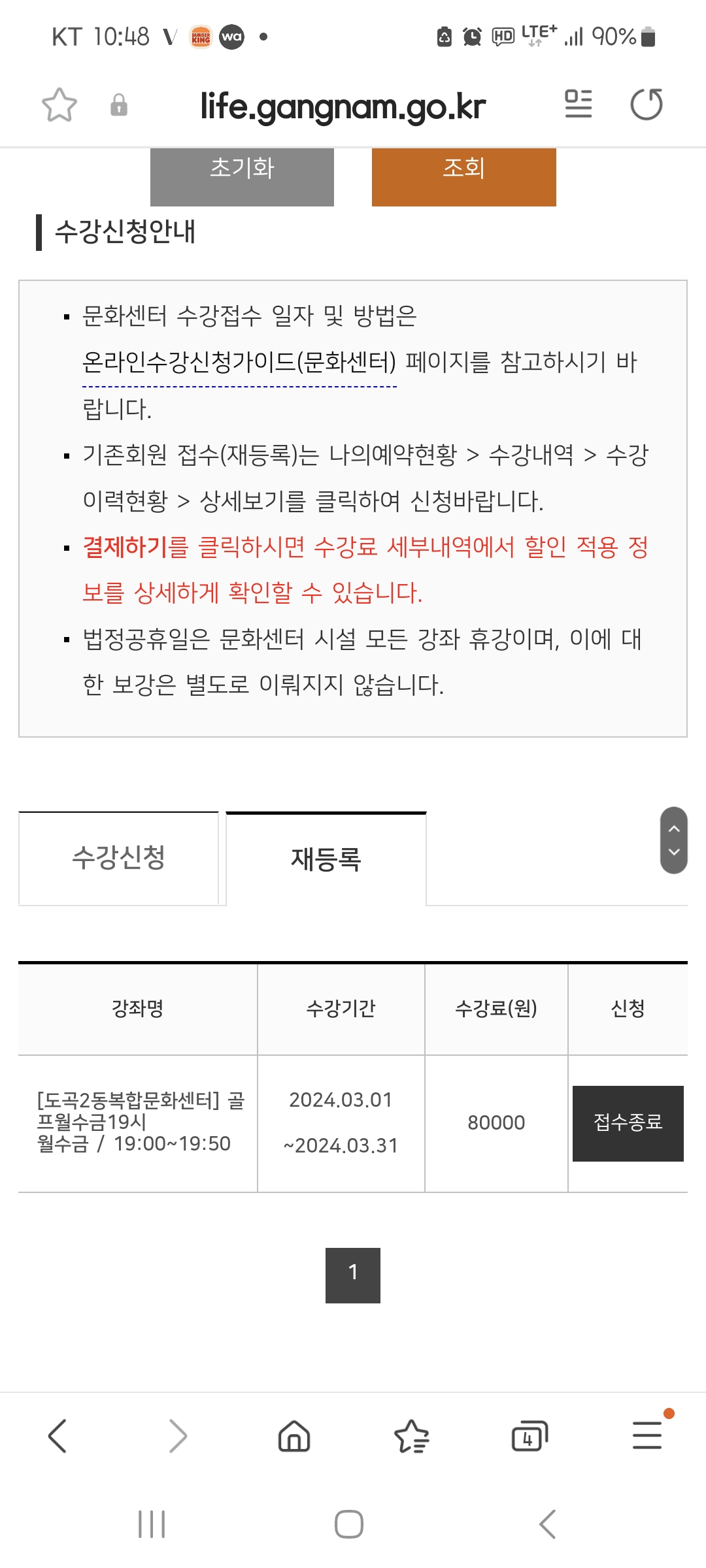This screenshot has width=706, height=1568.
Task: Open the browser hamburger menu
Action: pos(647,1436)
